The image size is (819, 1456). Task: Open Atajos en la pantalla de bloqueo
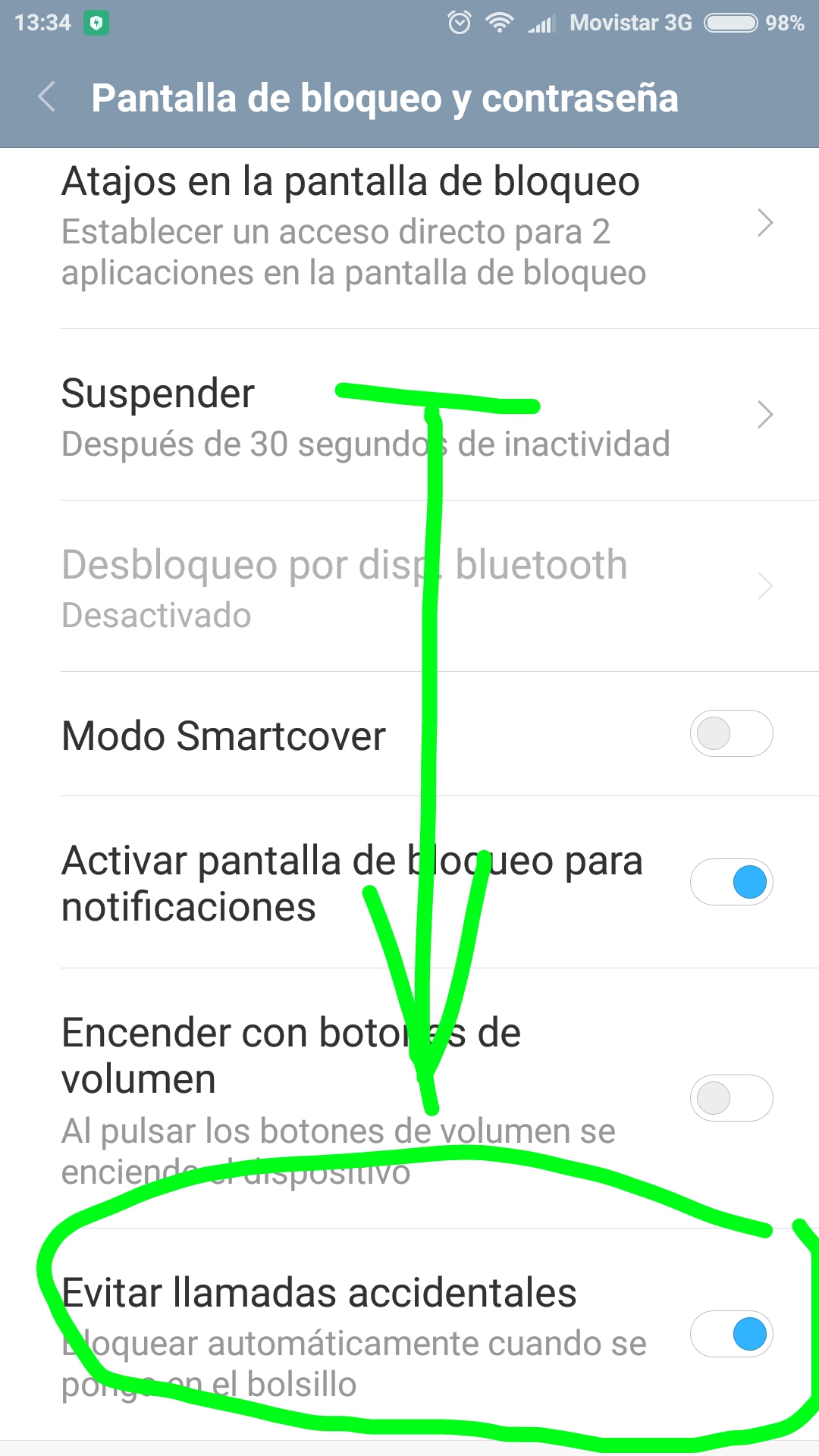[x=409, y=225]
